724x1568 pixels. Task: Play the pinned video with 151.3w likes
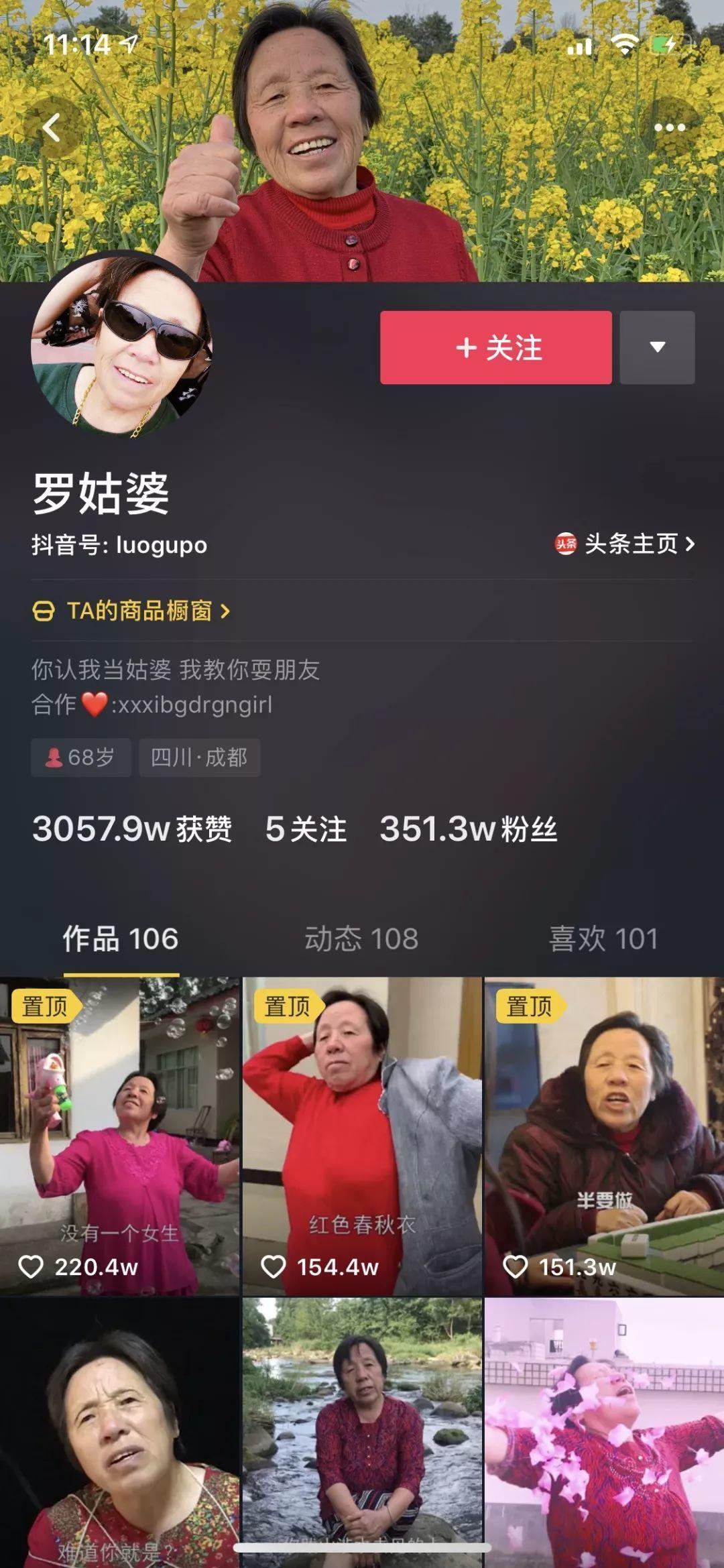(x=604, y=1136)
